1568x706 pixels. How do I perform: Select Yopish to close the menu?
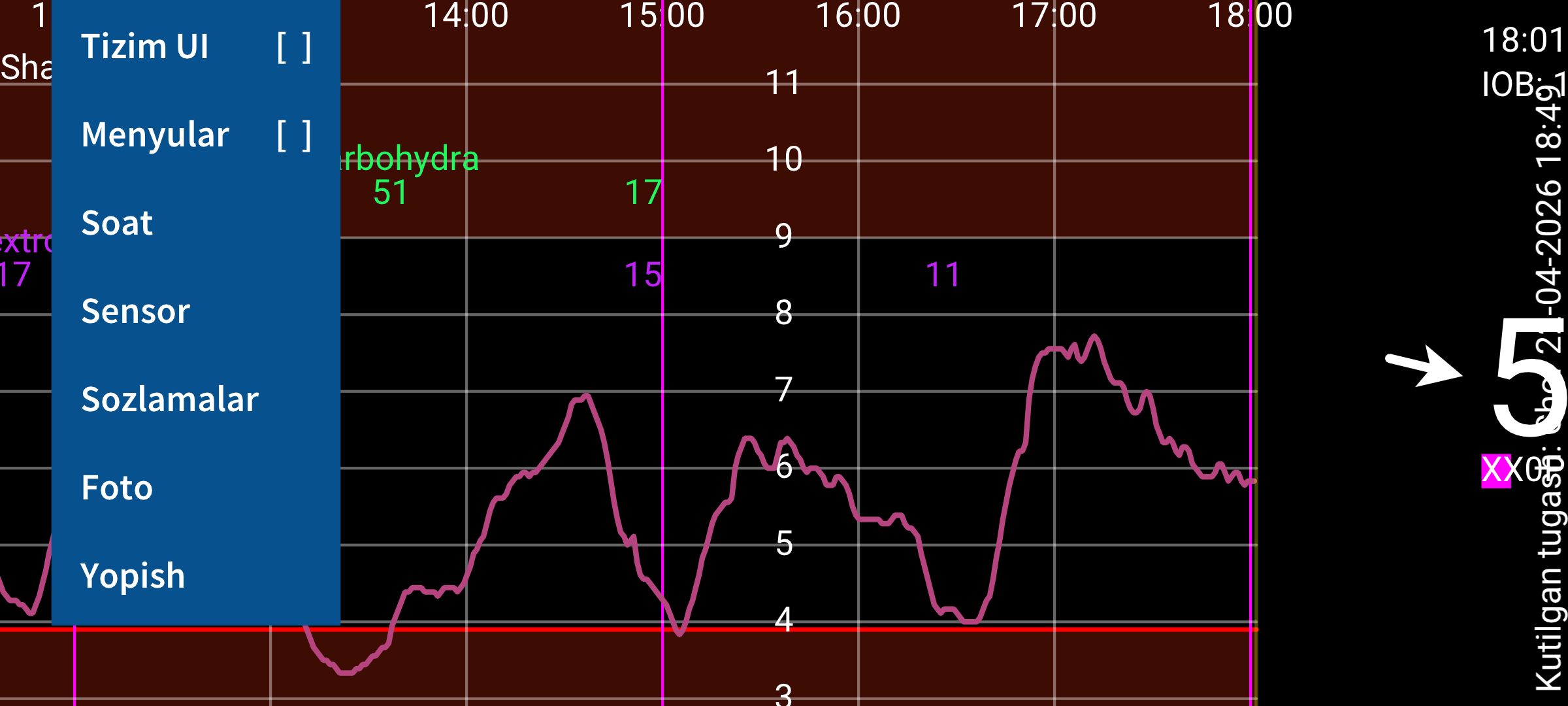[133, 577]
